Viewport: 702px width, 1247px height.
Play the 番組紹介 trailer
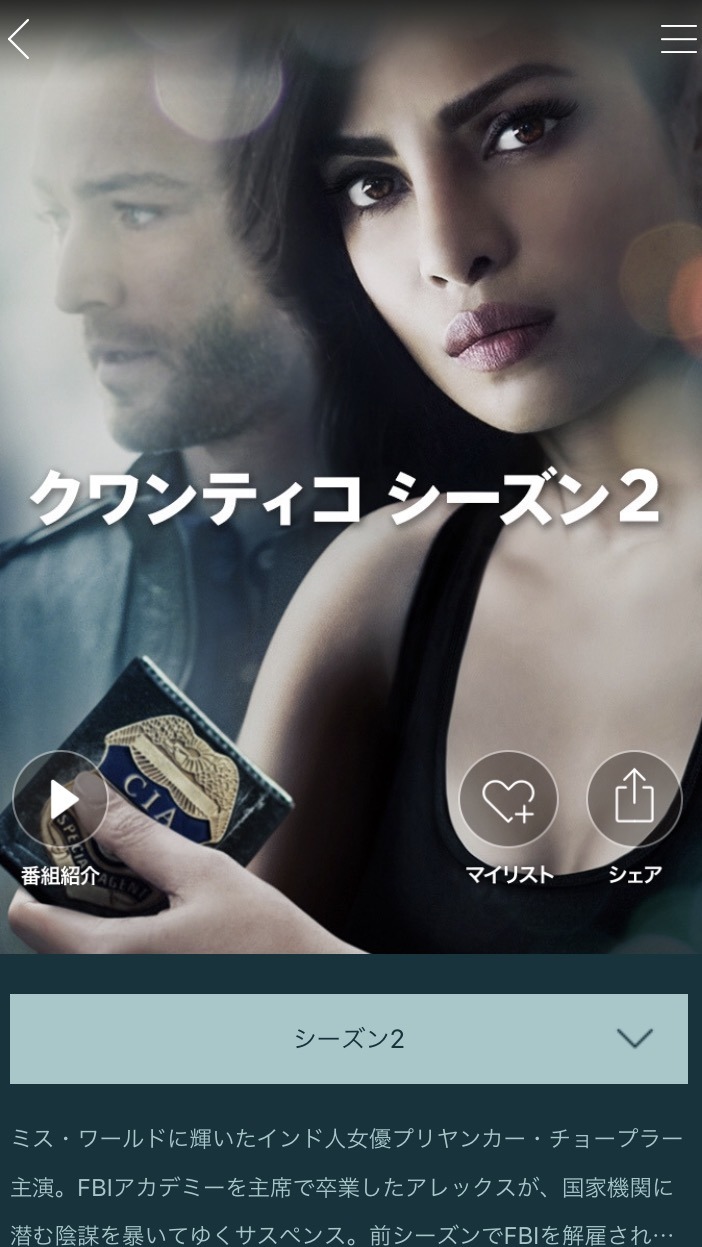click(x=60, y=799)
